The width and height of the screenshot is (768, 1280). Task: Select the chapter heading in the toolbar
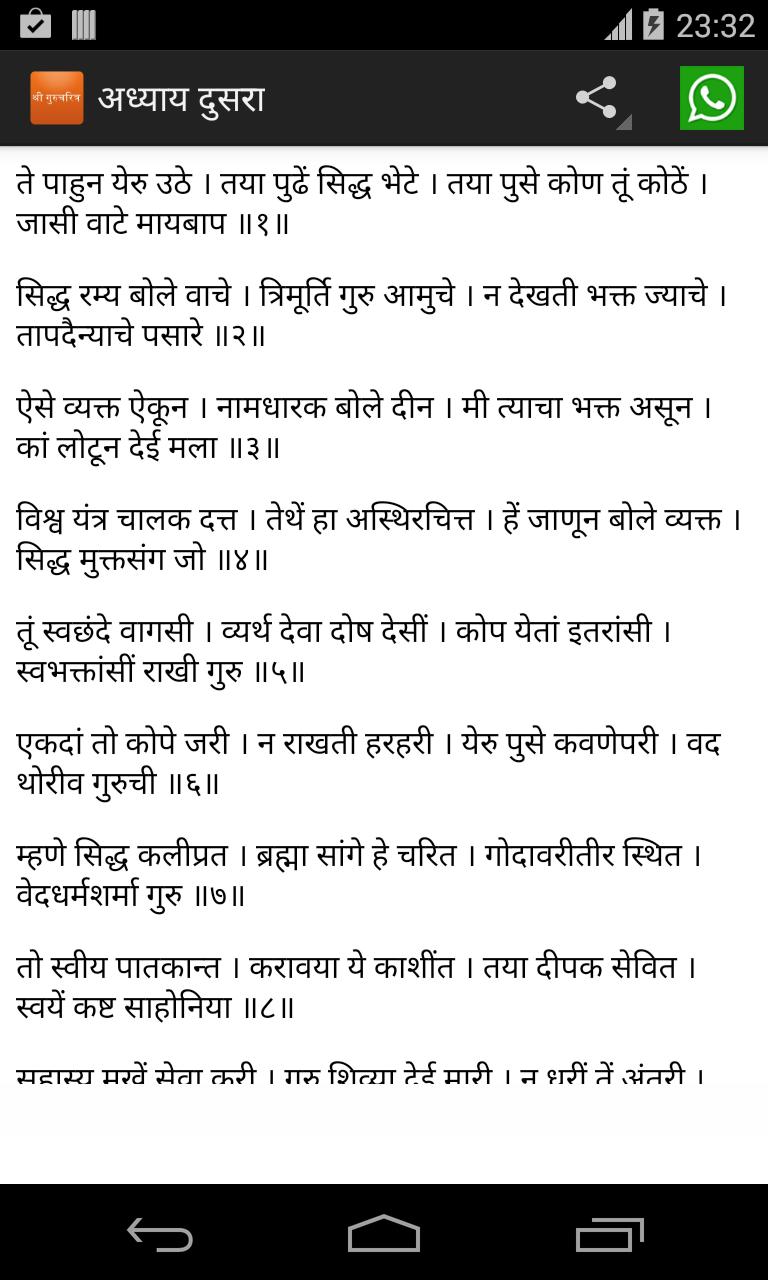183,97
